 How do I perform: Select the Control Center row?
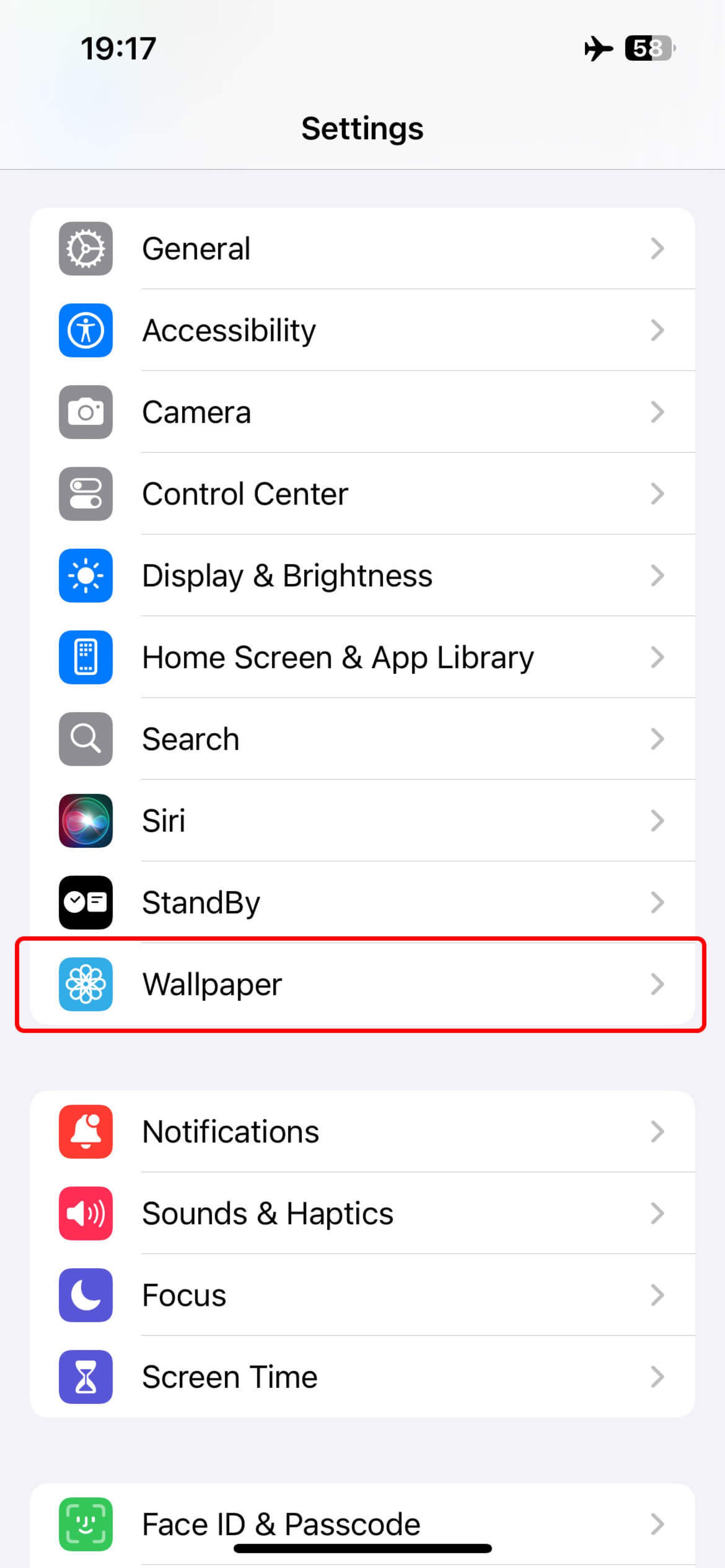pyautogui.click(x=362, y=494)
